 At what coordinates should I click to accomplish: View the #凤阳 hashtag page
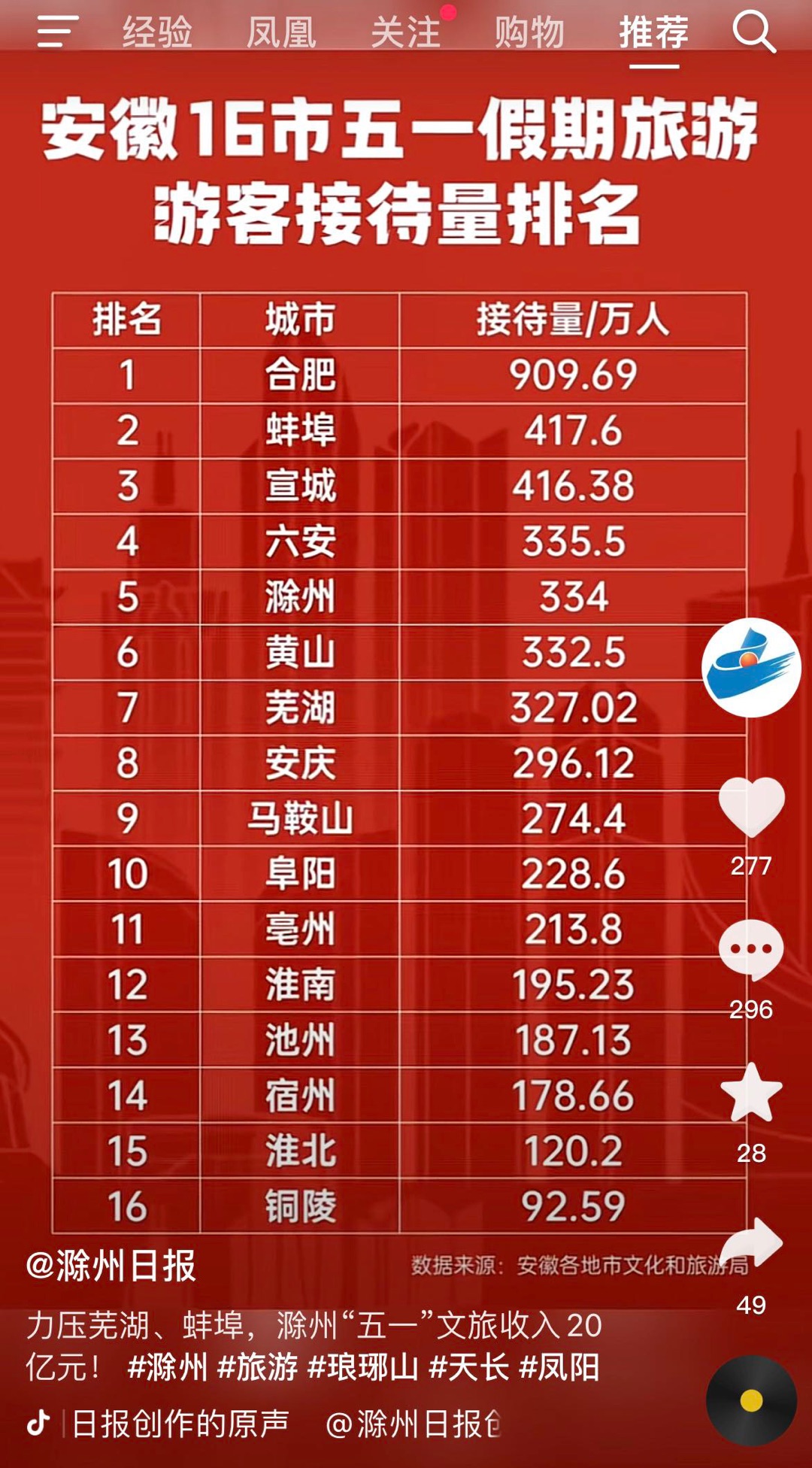click(x=559, y=1366)
